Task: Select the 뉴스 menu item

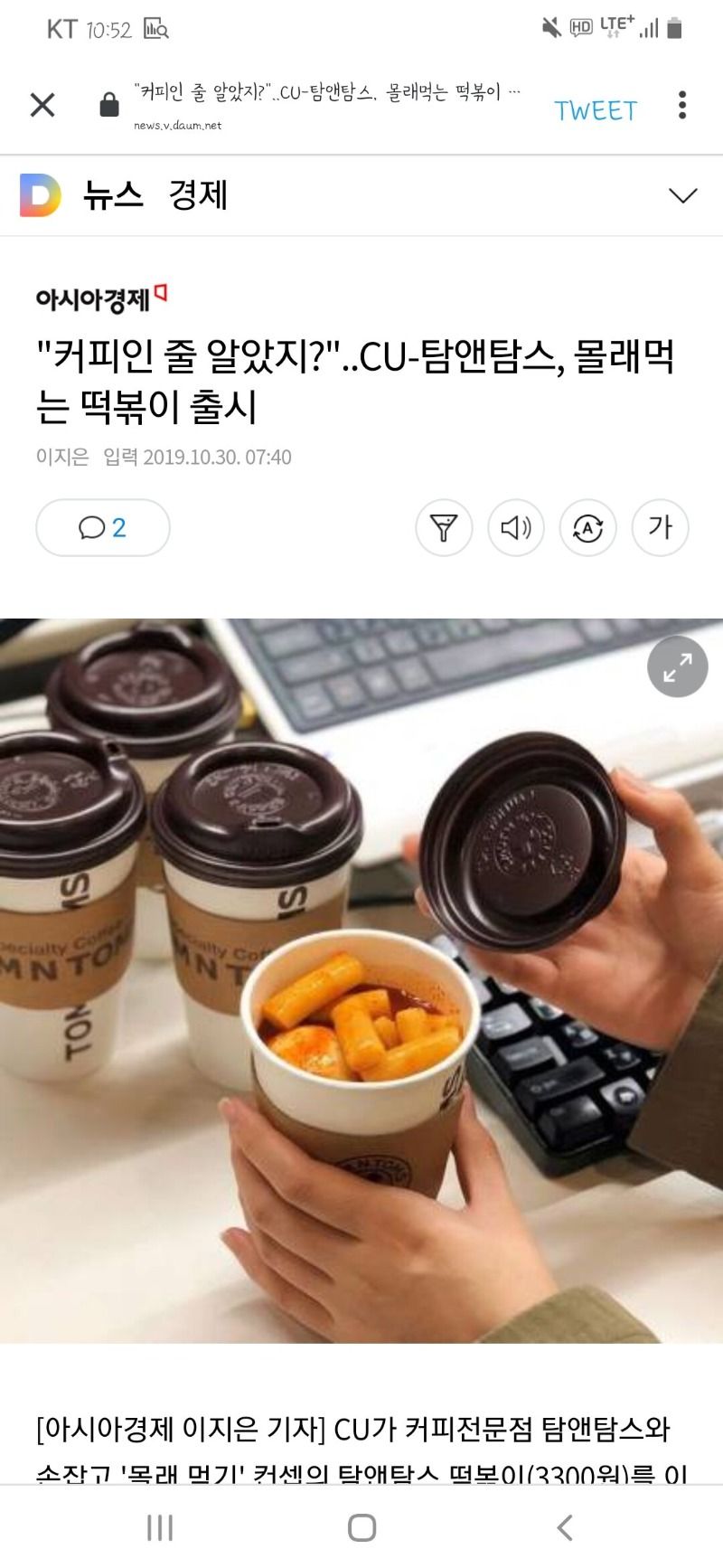Action: coord(113,194)
